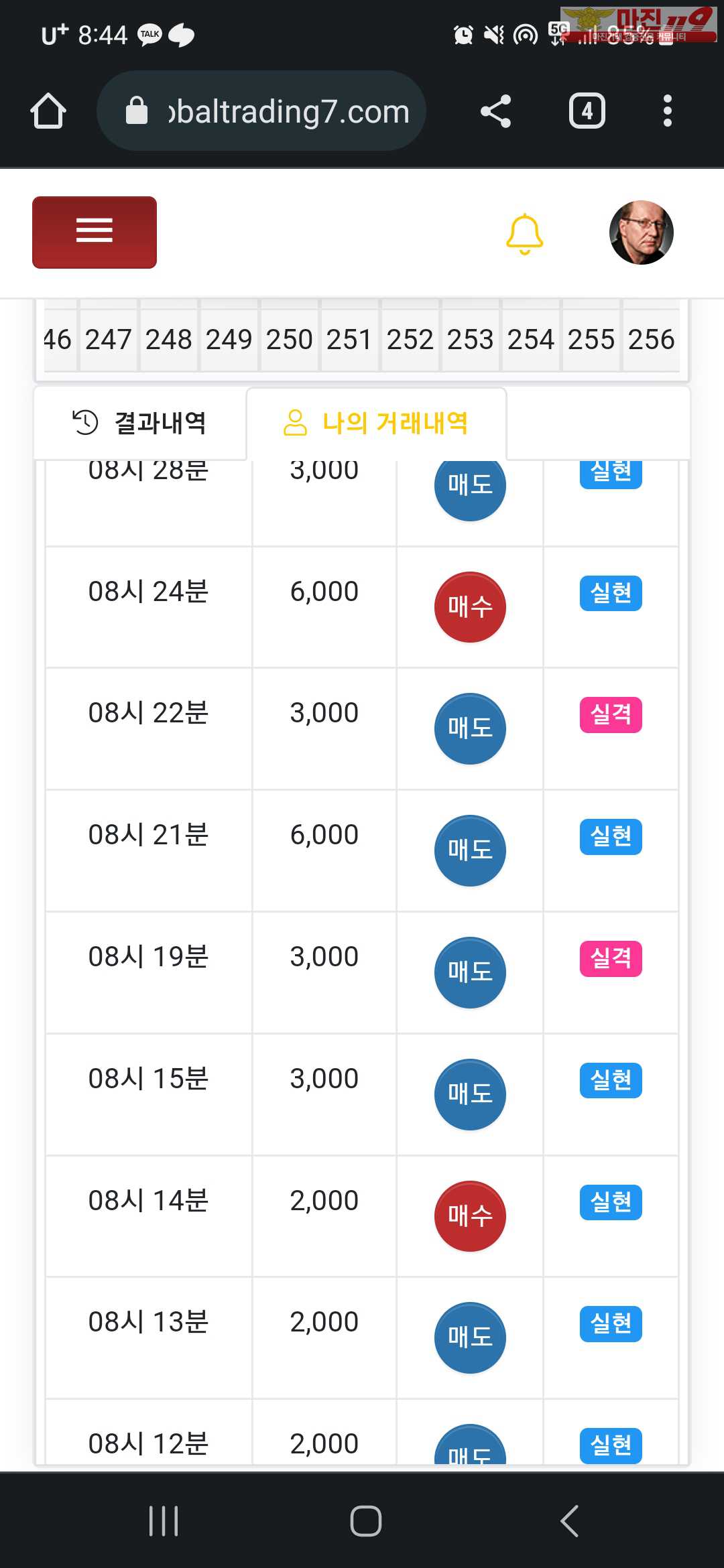Screen dimensions: 724x1568
Task: Show recent apps
Action: pyautogui.click(x=164, y=1520)
